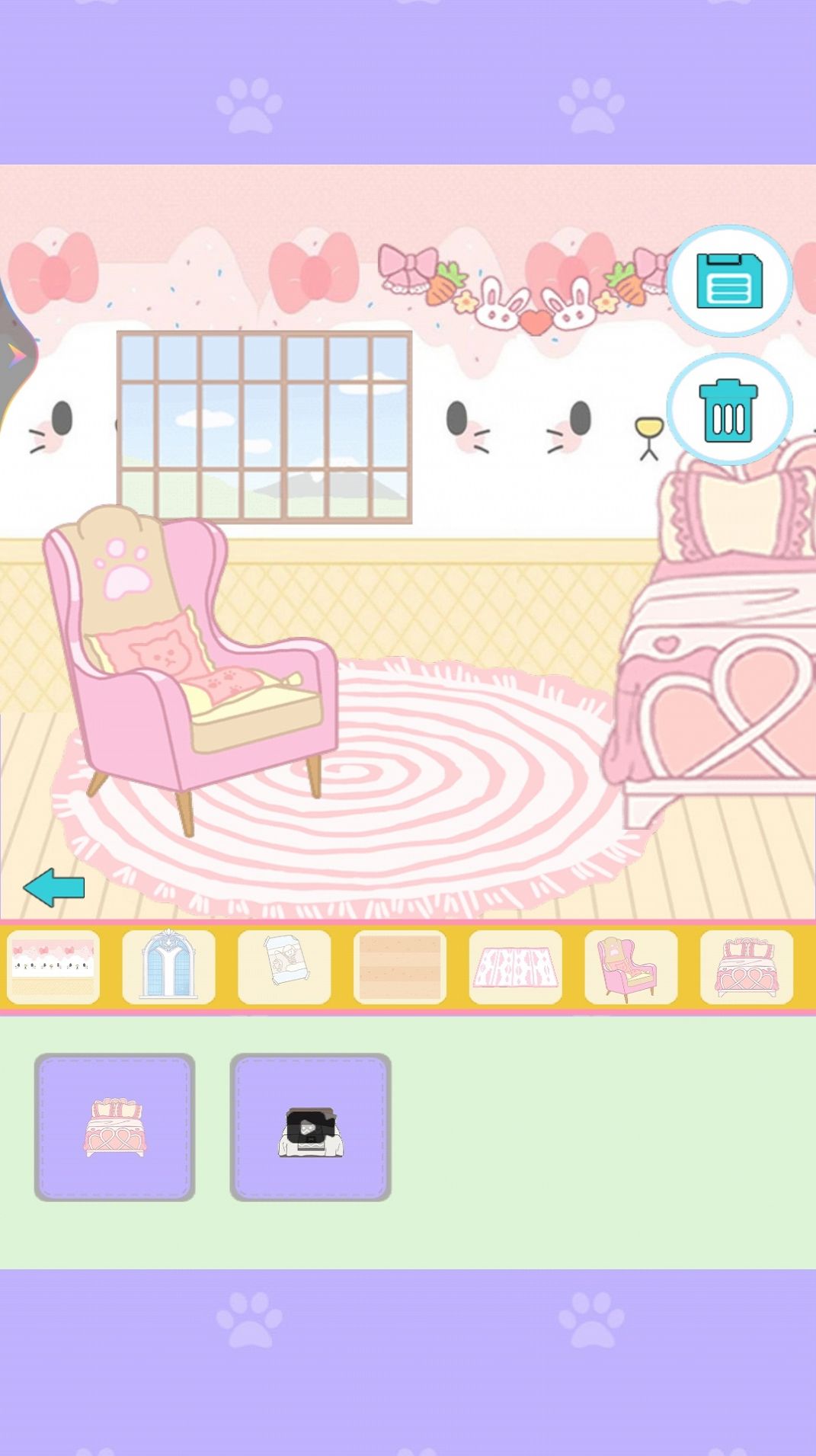This screenshot has width=816, height=1456.
Task: Select the wallpaper category
Action: coord(53,967)
